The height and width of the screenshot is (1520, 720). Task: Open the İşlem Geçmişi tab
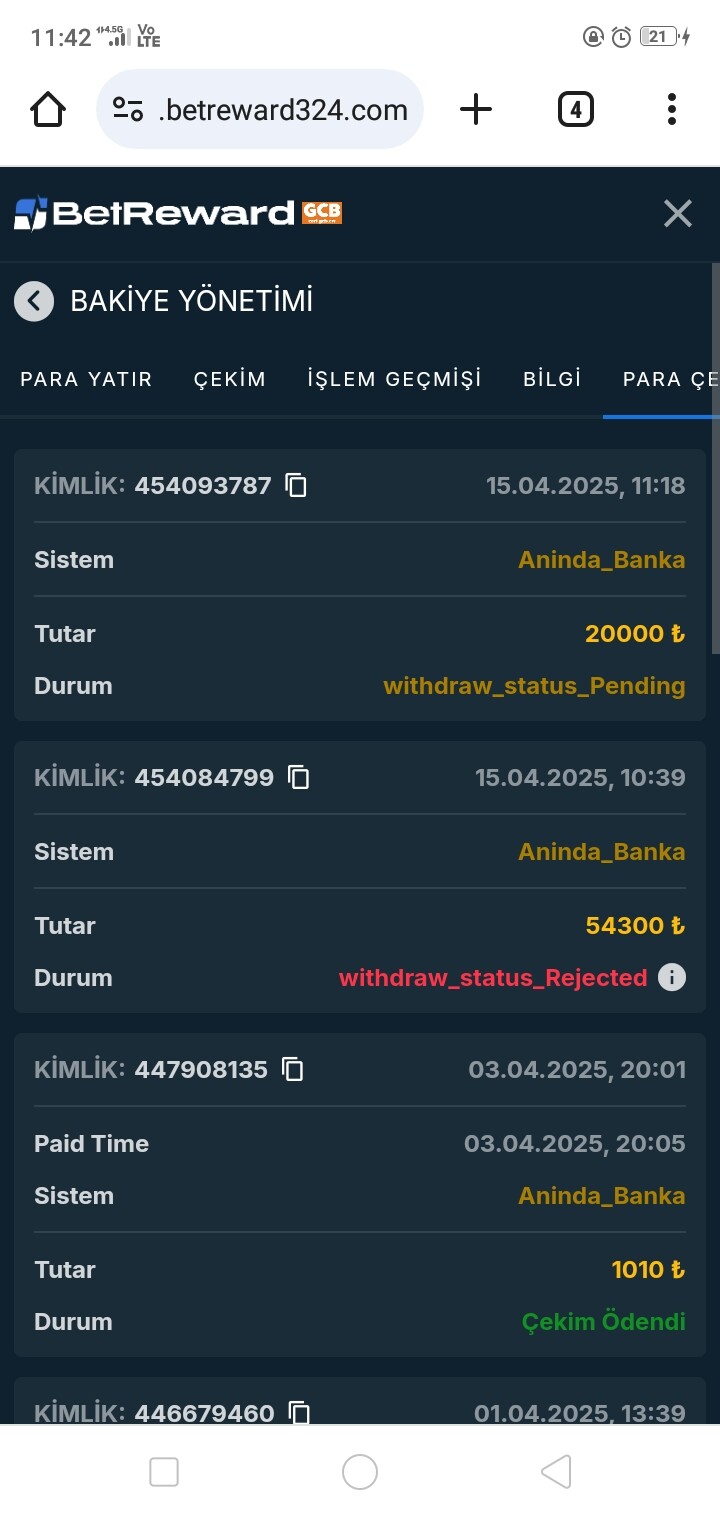coord(394,379)
